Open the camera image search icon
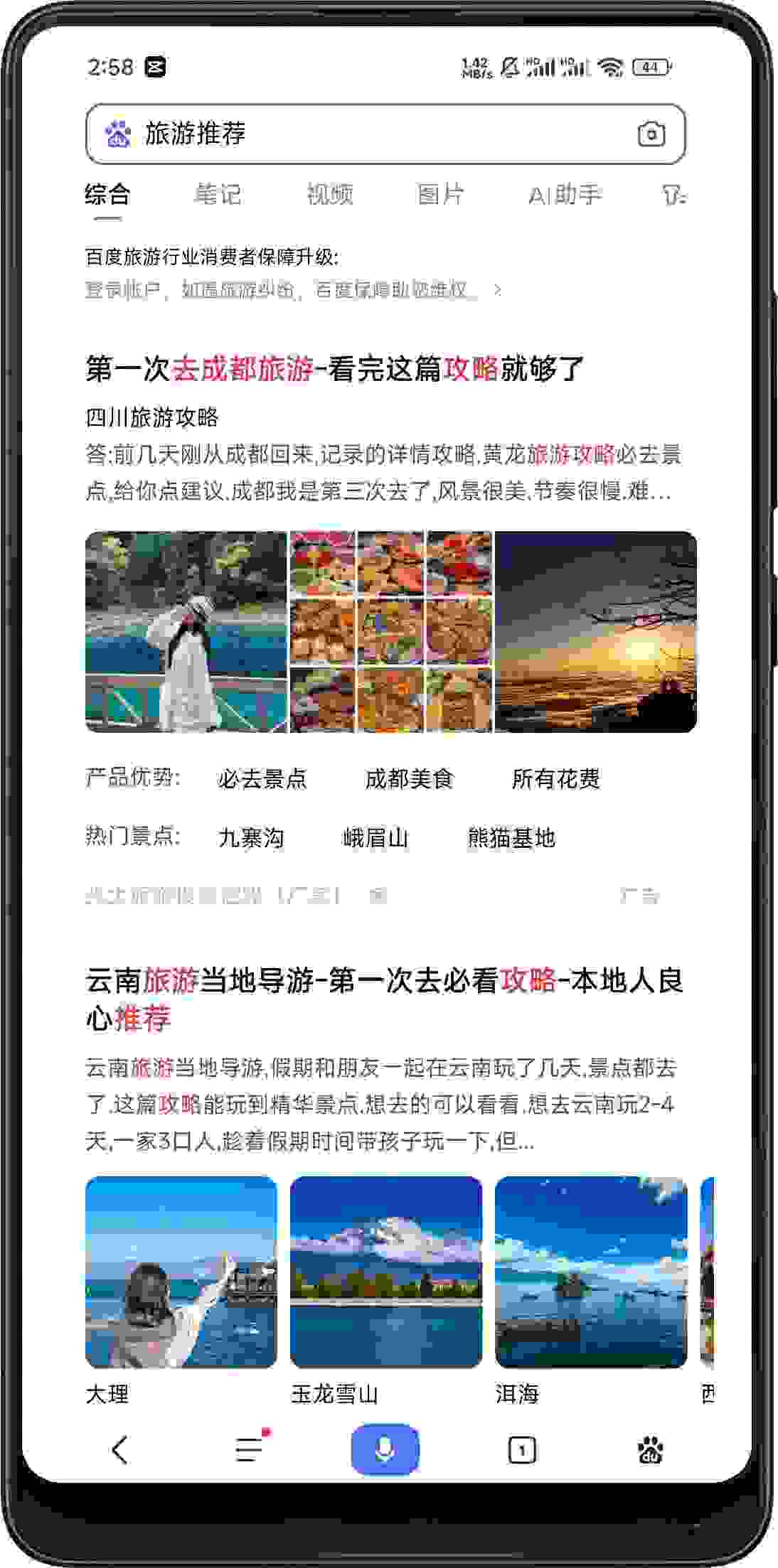 point(651,134)
